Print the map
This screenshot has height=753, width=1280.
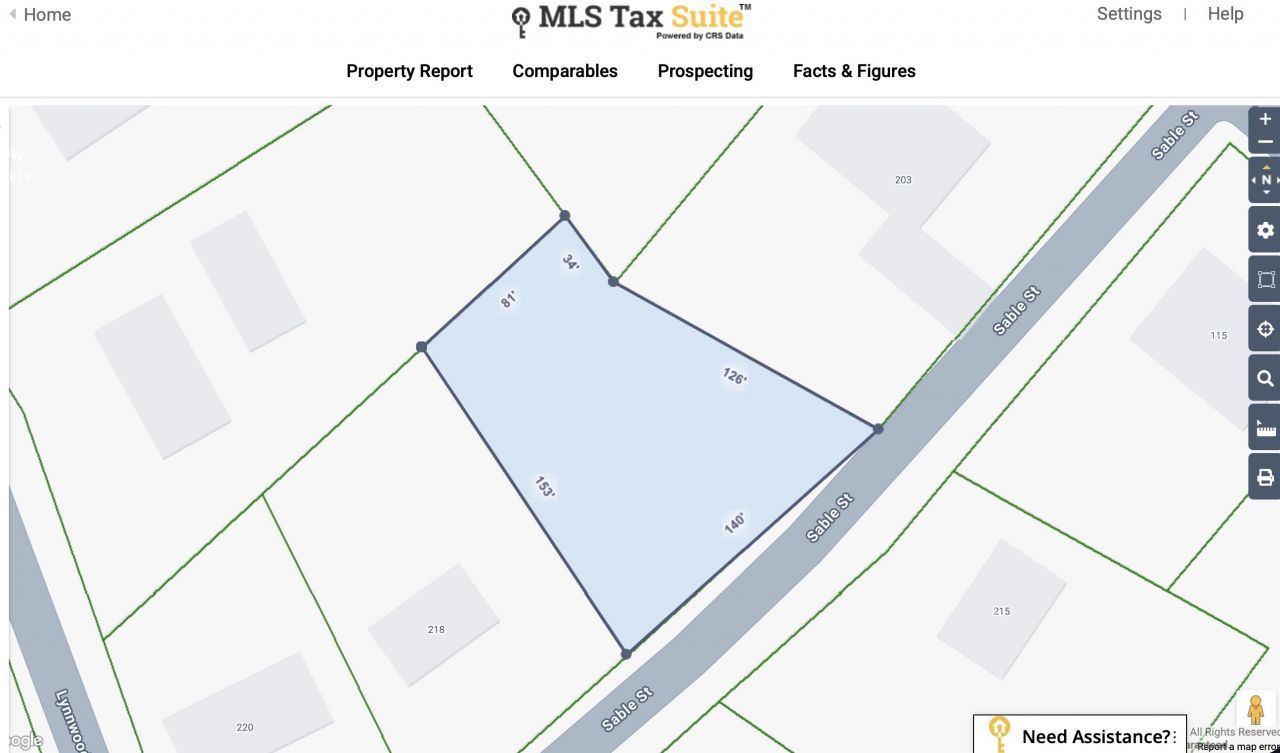(x=1265, y=477)
